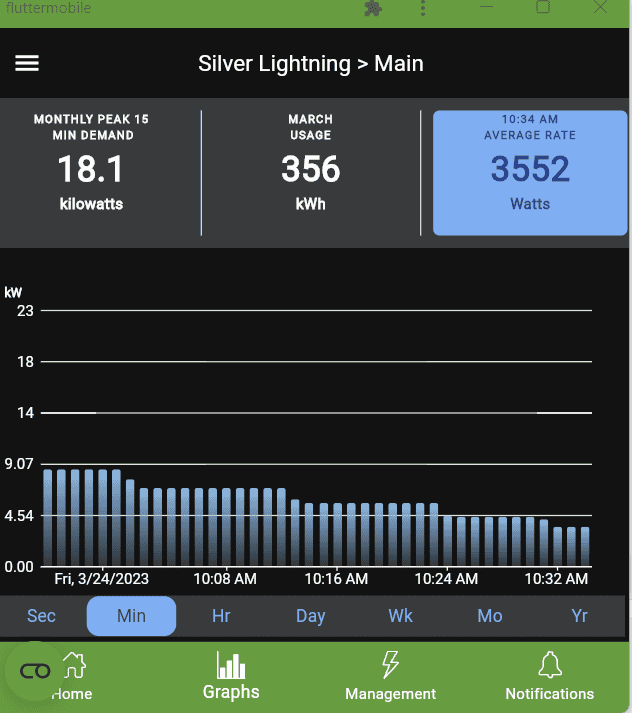Go to the Home tab
Viewport: 632px width, 713px height.
pyautogui.click(x=72, y=677)
